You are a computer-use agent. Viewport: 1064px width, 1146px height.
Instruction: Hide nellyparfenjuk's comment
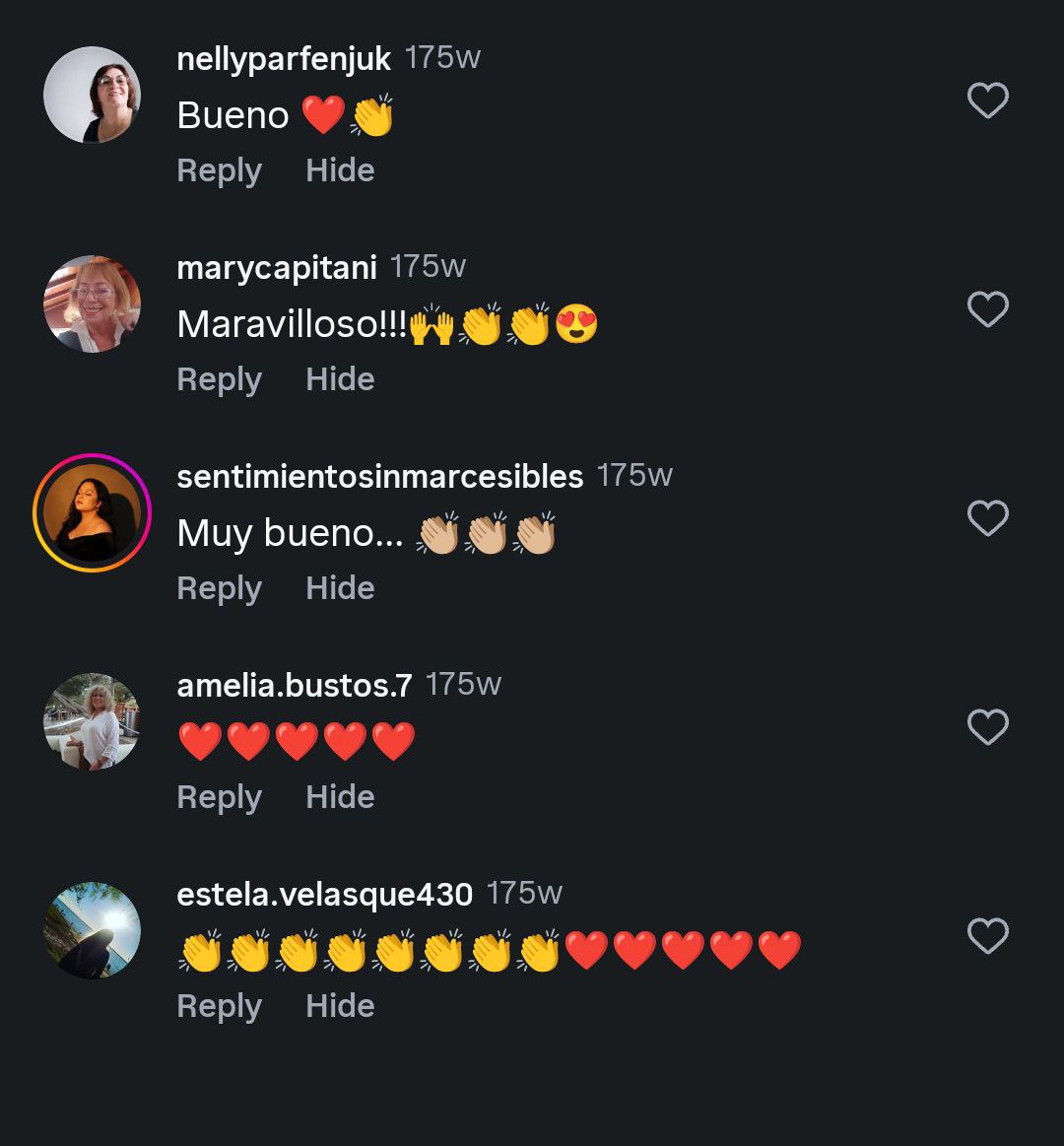pyautogui.click(x=340, y=170)
